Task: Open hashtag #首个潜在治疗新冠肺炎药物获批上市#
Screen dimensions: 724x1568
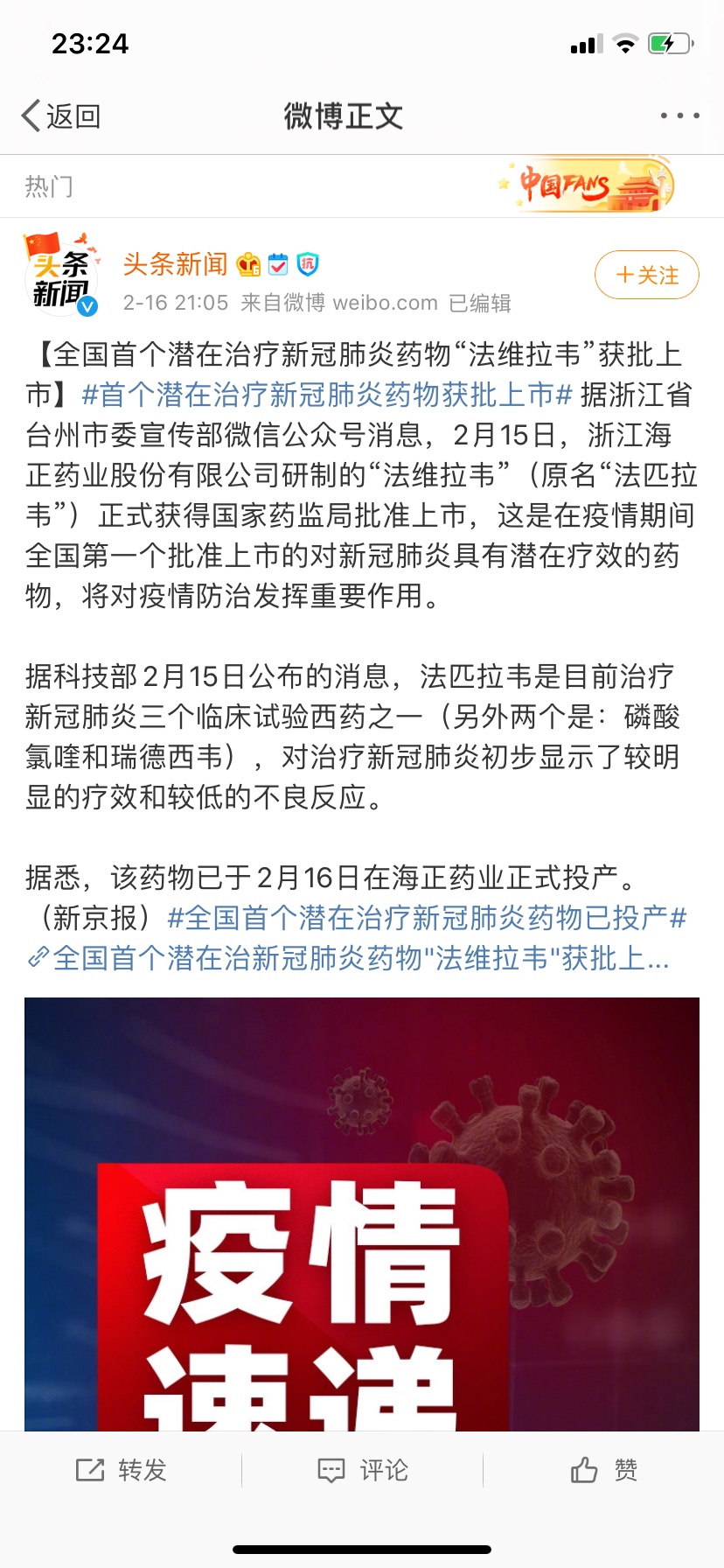Action: (326, 395)
